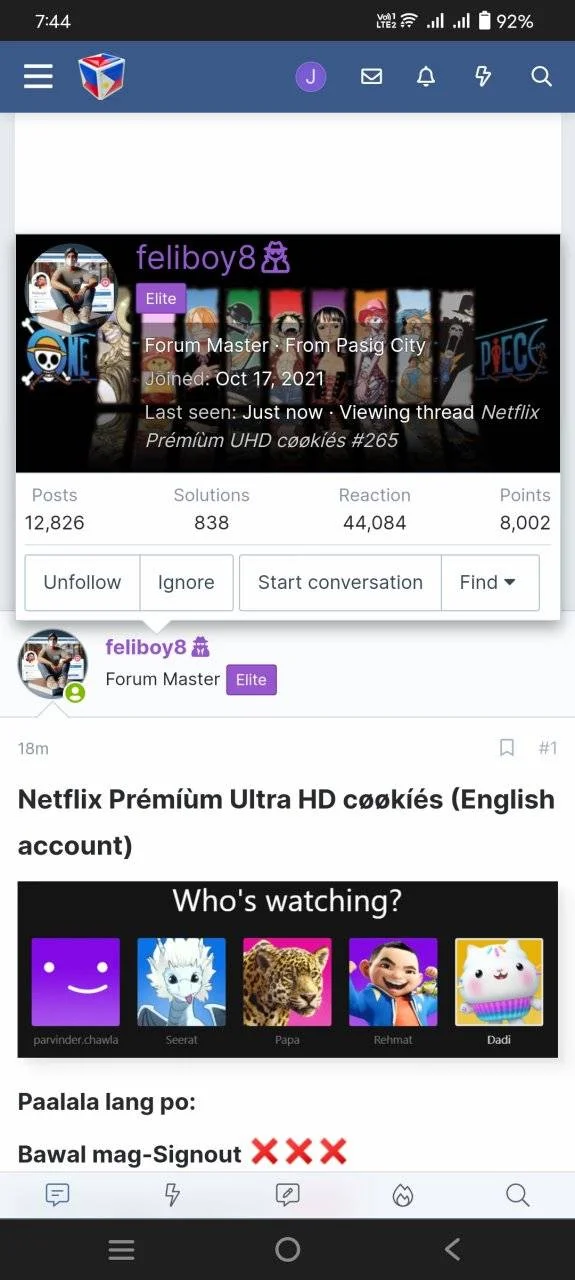Open the trending flame tab in bottom bar
This screenshot has height=1280, width=575.
pos(402,1195)
